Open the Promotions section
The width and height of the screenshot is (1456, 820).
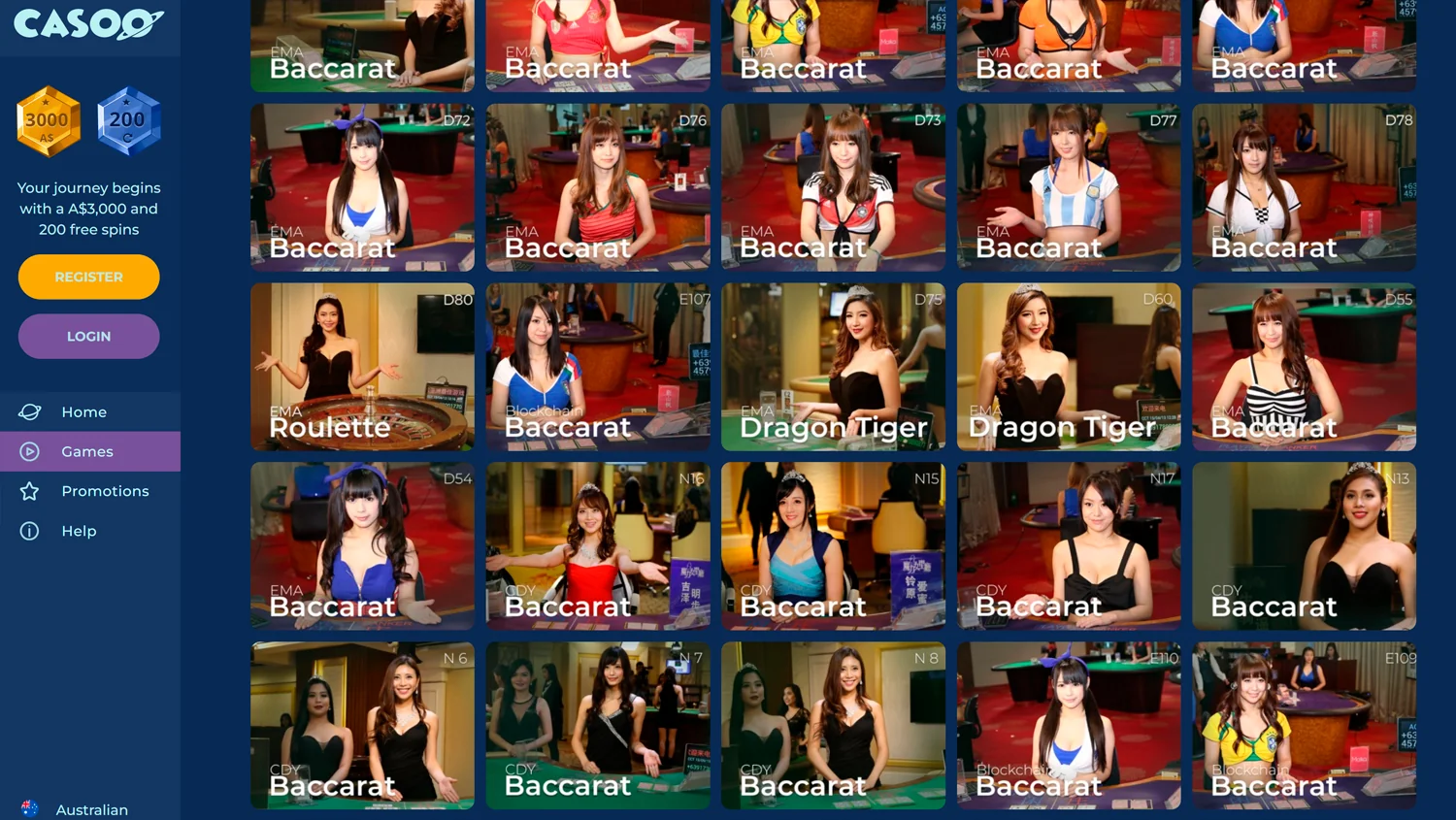click(105, 491)
